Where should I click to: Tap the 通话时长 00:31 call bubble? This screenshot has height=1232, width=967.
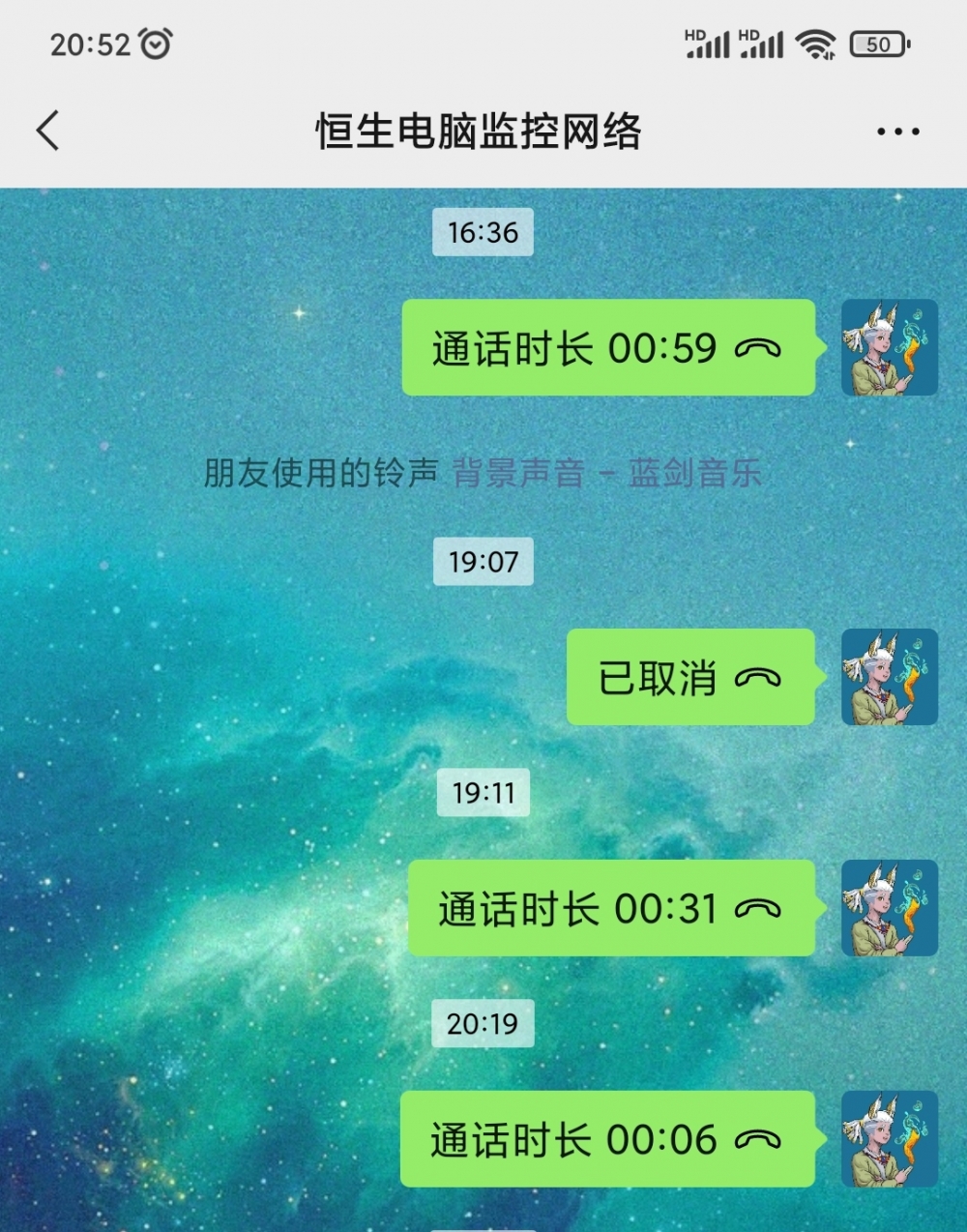[x=610, y=909]
